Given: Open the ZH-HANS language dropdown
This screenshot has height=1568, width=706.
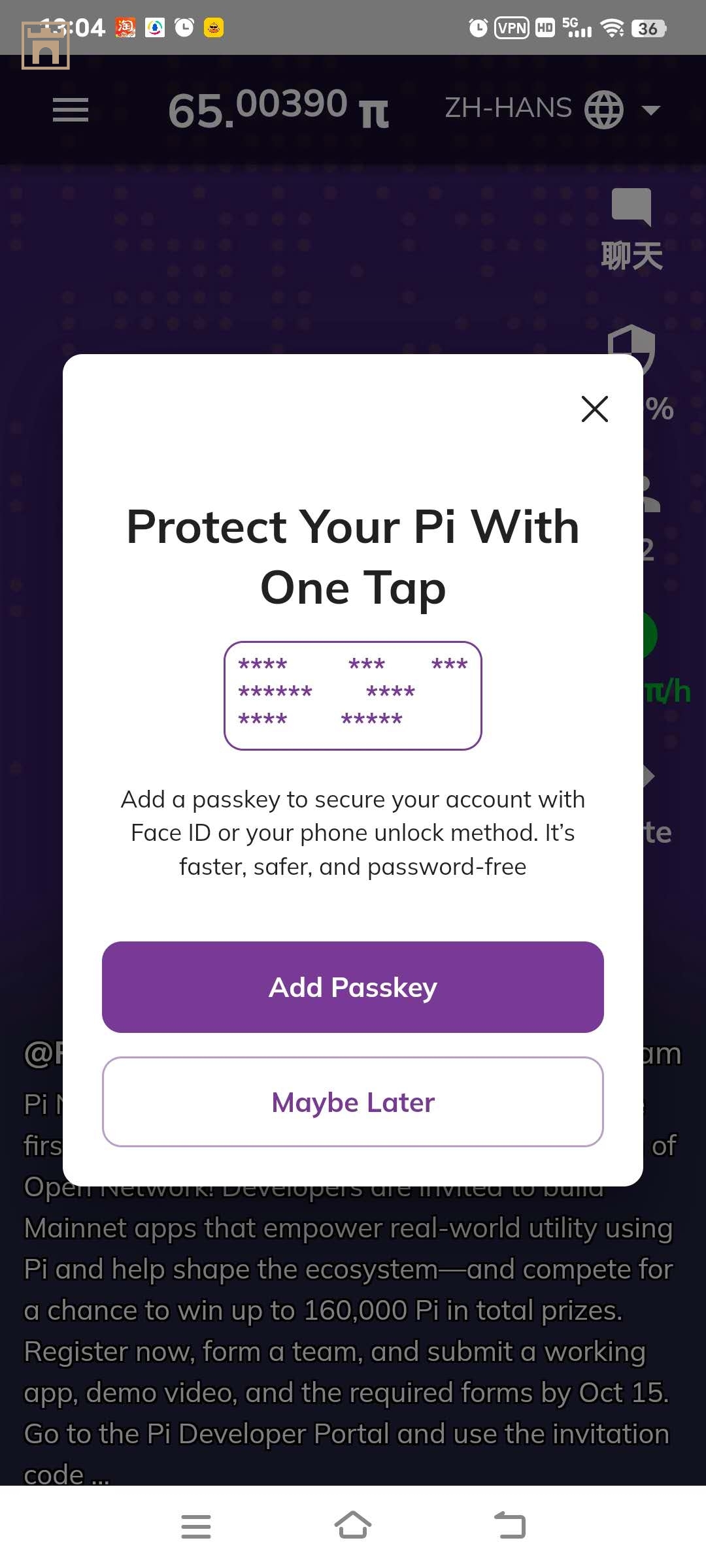Looking at the screenshot, I should coord(552,109).
